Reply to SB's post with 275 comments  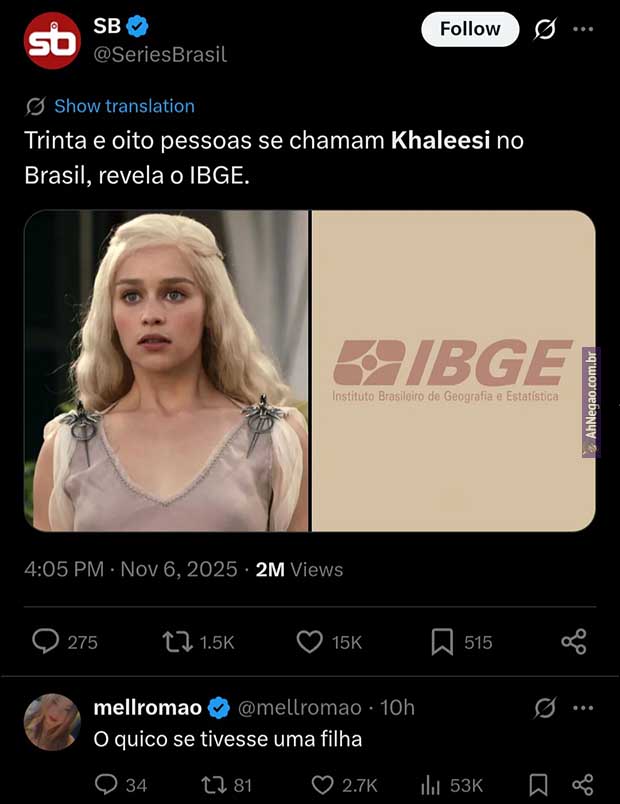click(x=46, y=641)
